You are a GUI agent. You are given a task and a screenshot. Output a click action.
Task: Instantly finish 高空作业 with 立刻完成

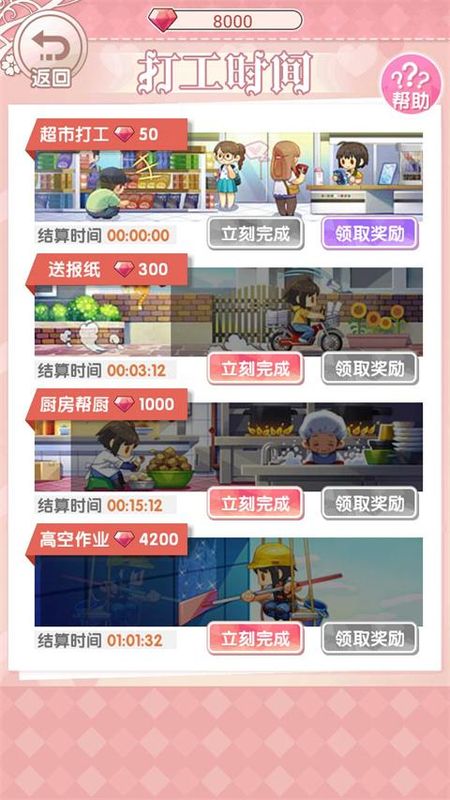click(255, 638)
